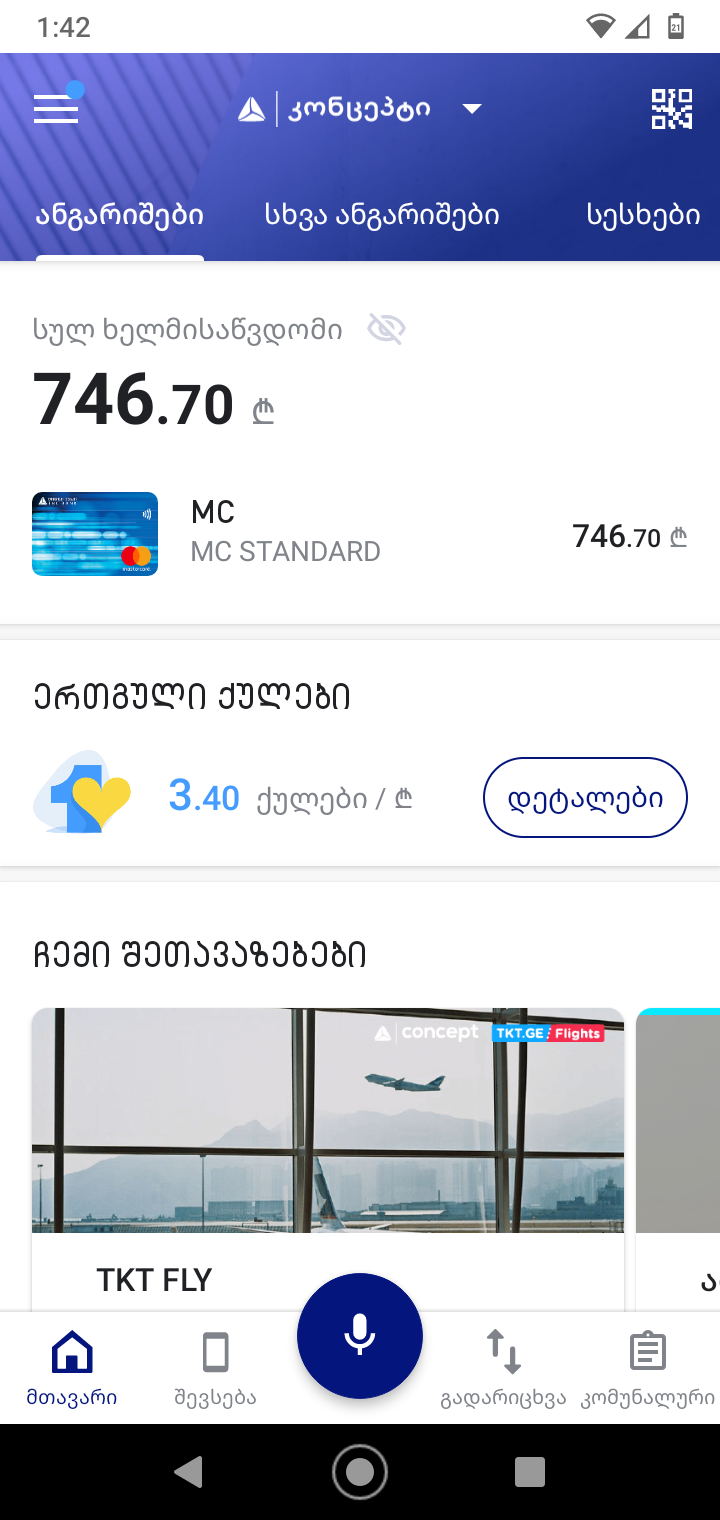Select the ანგარიშები tab
The width and height of the screenshot is (720, 1520).
(120, 215)
